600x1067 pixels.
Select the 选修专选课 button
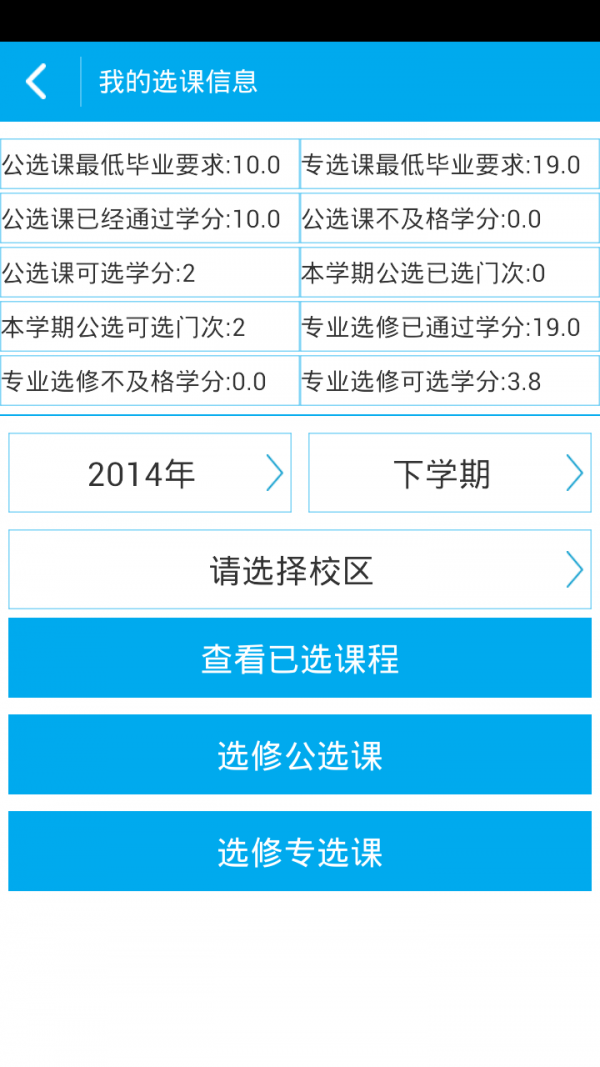pos(300,852)
